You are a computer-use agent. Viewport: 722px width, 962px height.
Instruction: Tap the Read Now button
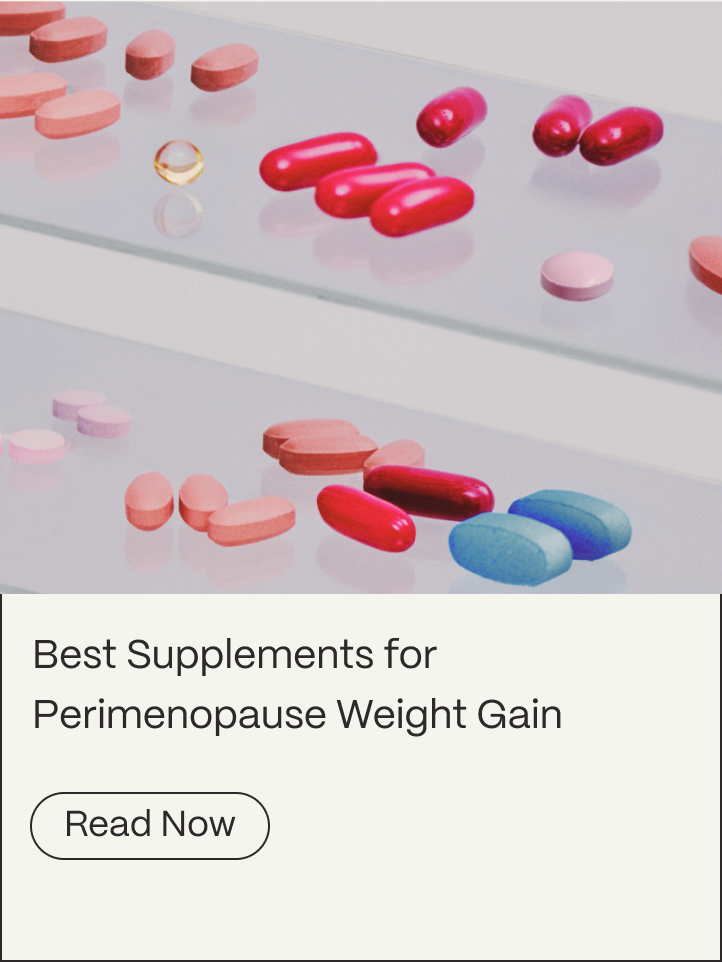pyautogui.click(x=150, y=825)
